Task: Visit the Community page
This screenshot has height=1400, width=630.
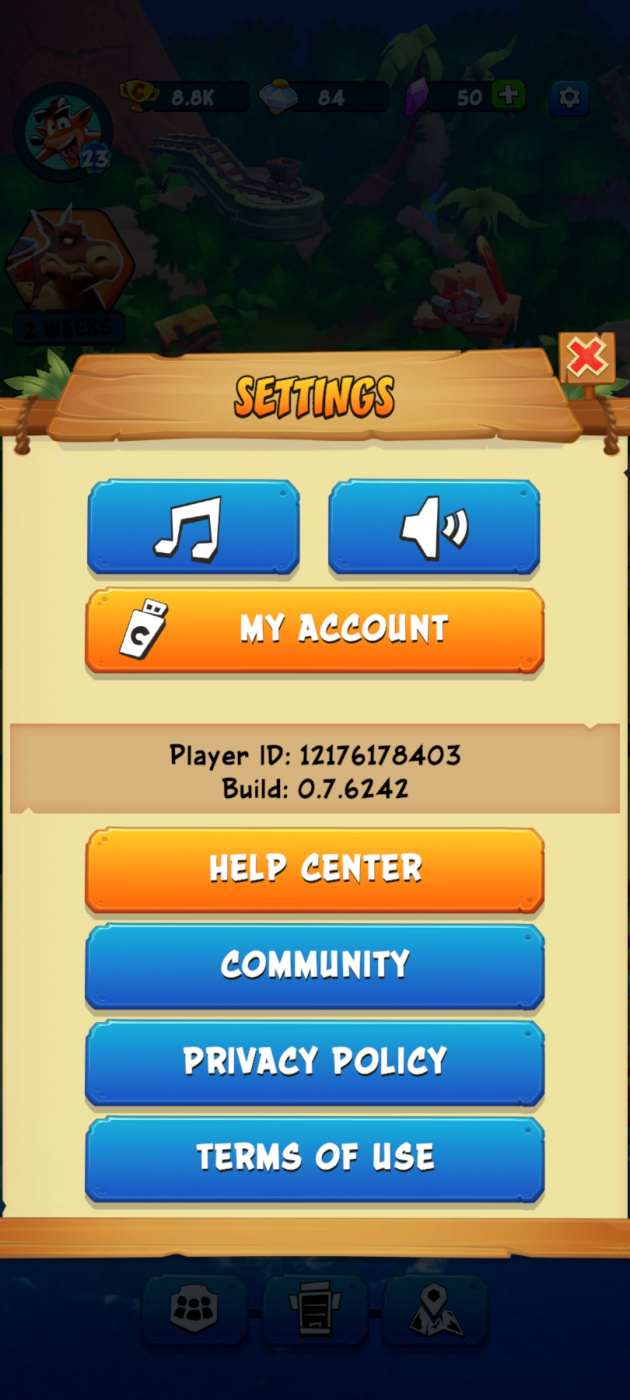Action: tap(315, 964)
